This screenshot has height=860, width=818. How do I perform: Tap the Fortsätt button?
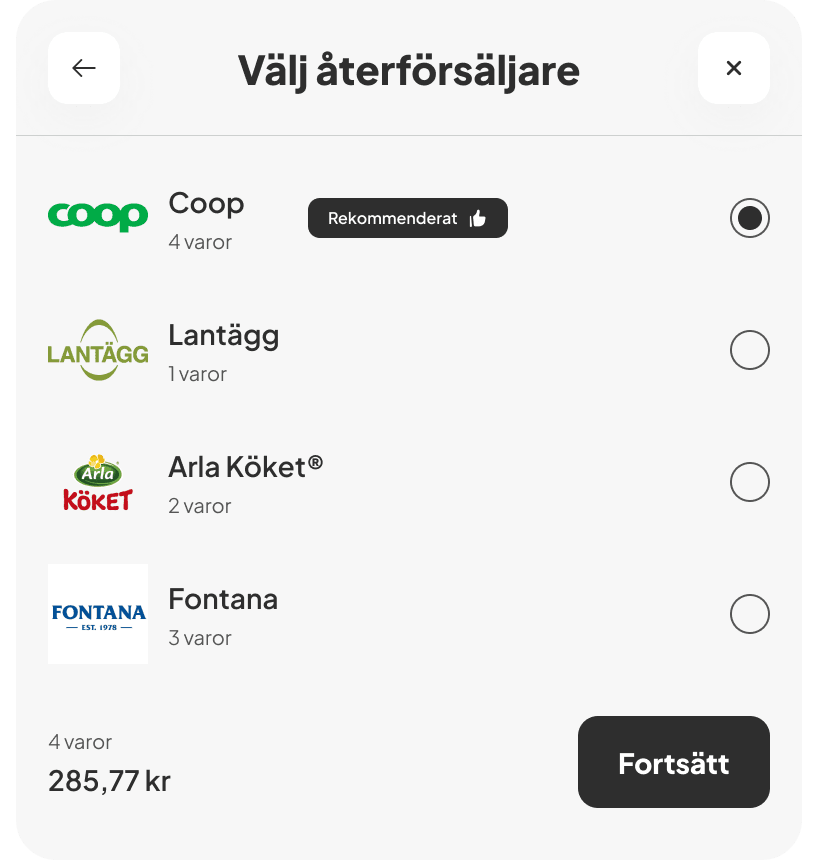[673, 762]
